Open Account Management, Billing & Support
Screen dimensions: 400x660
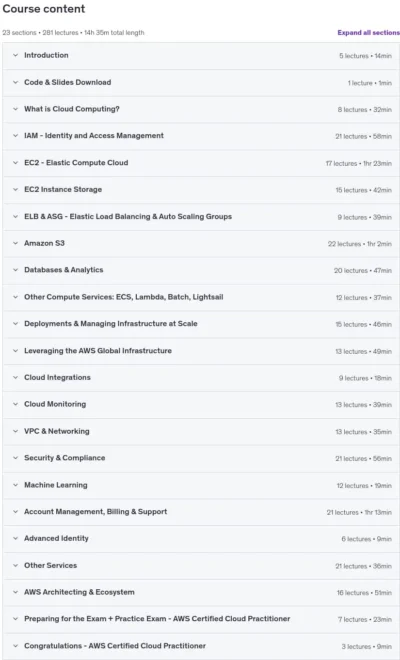point(201,512)
